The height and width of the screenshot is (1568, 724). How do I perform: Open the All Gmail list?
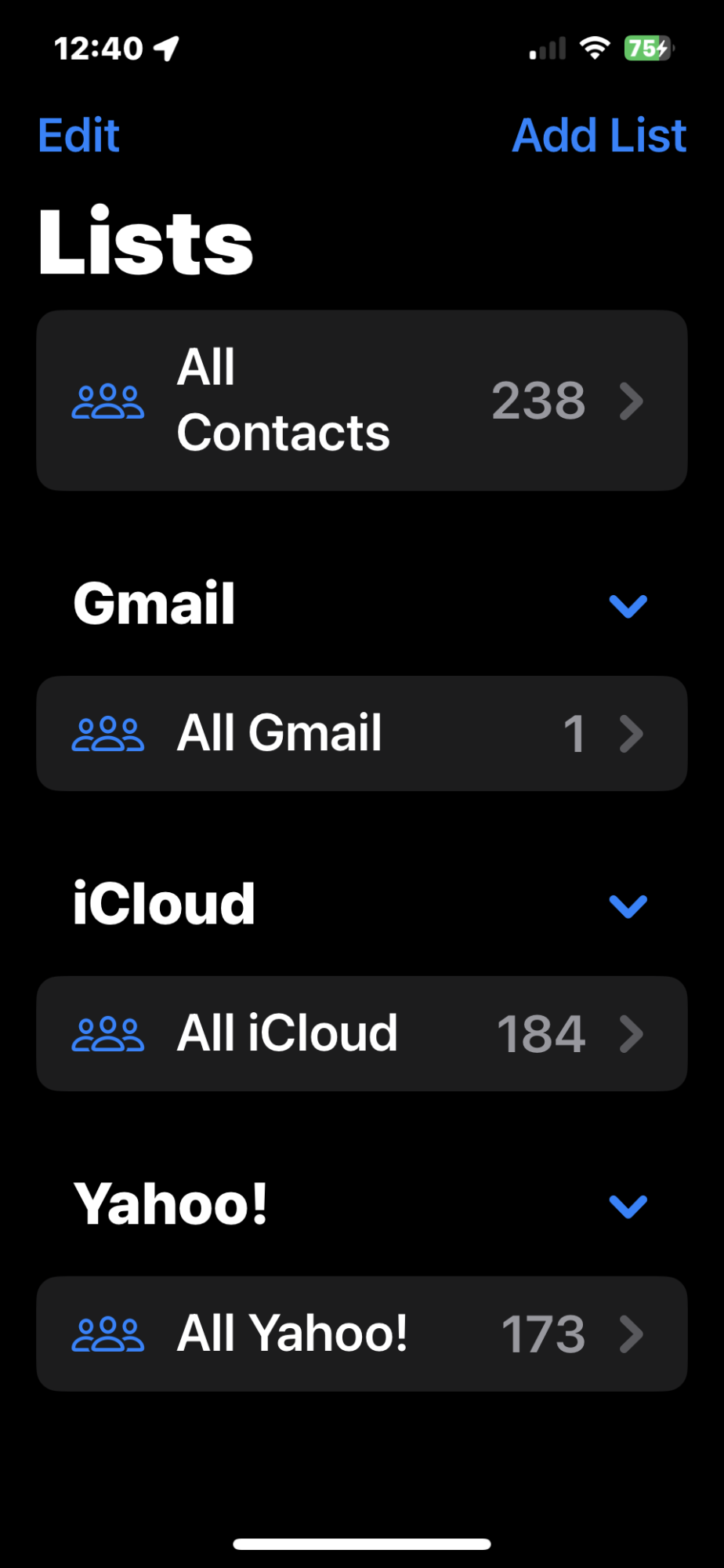click(x=361, y=733)
